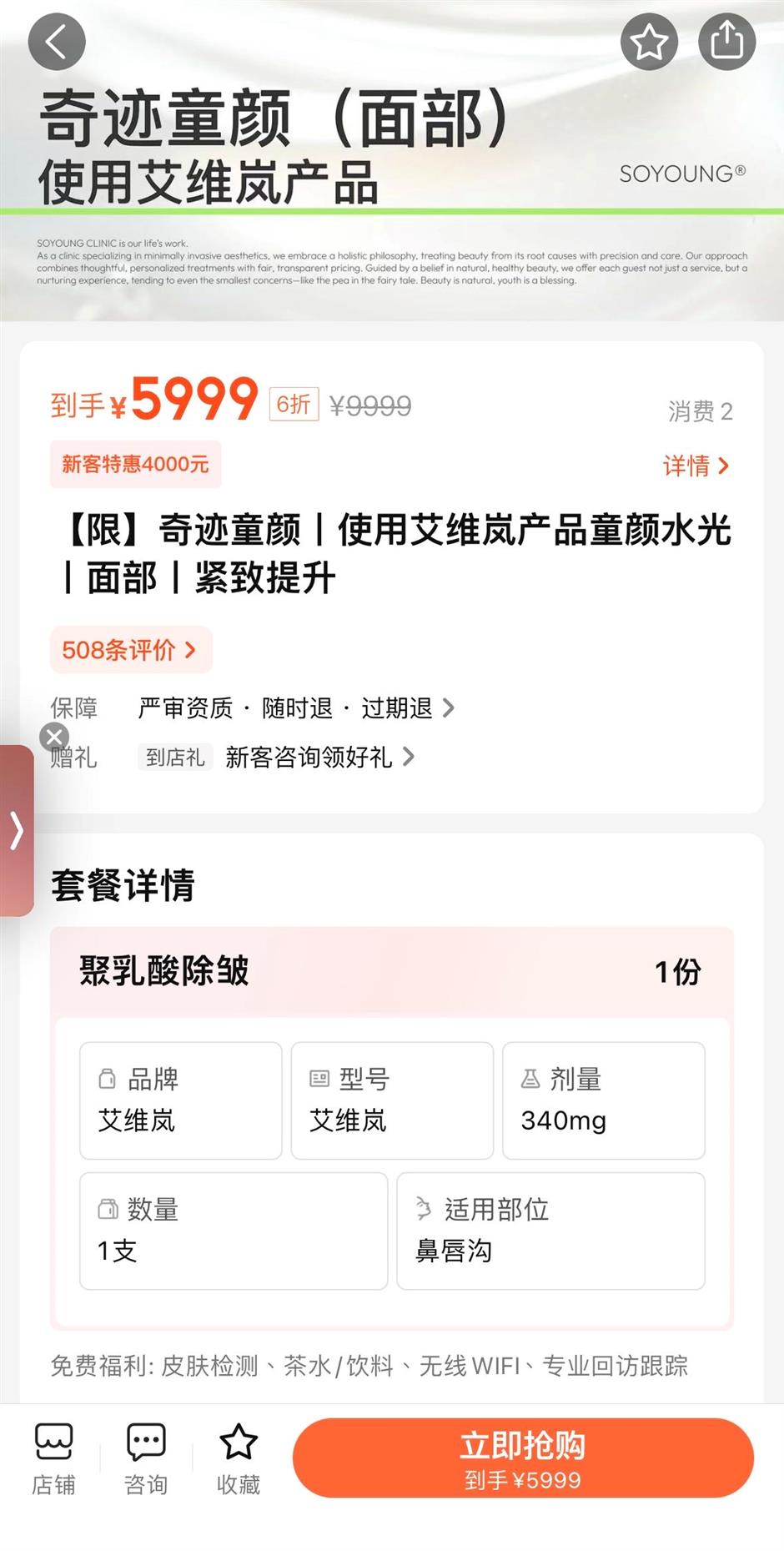Open 咨询 customer chat
The height and width of the screenshot is (1551, 784).
pyautogui.click(x=146, y=1458)
